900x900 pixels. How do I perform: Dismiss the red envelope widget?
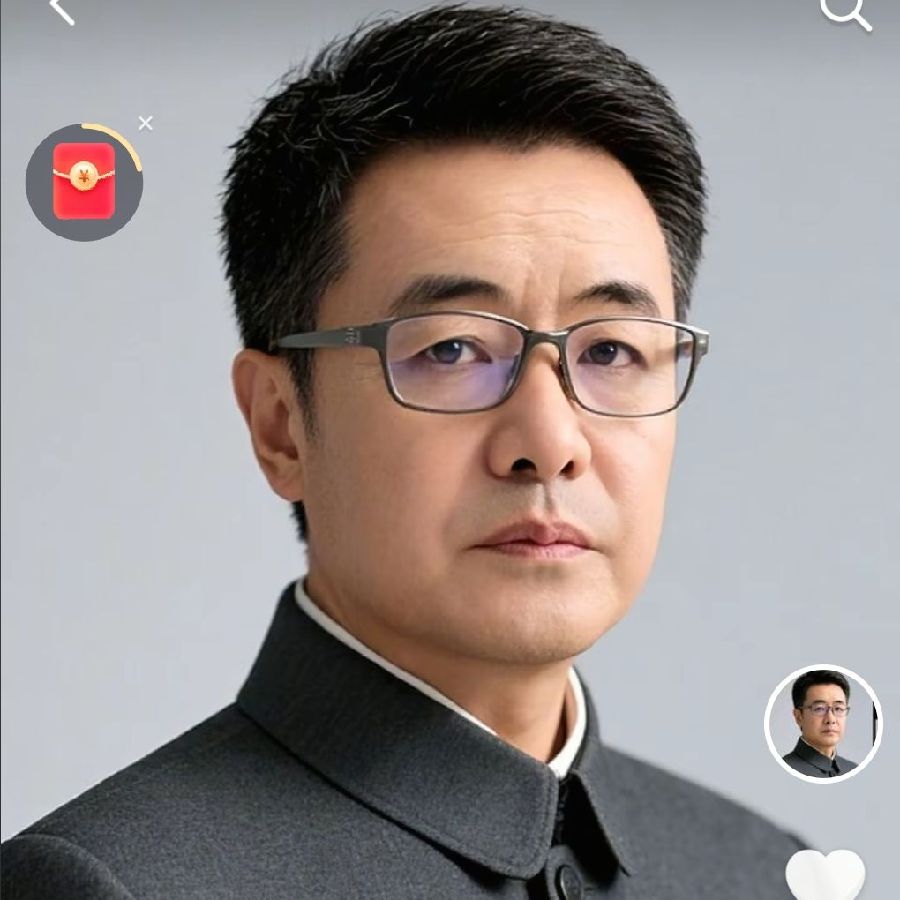click(x=146, y=123)
